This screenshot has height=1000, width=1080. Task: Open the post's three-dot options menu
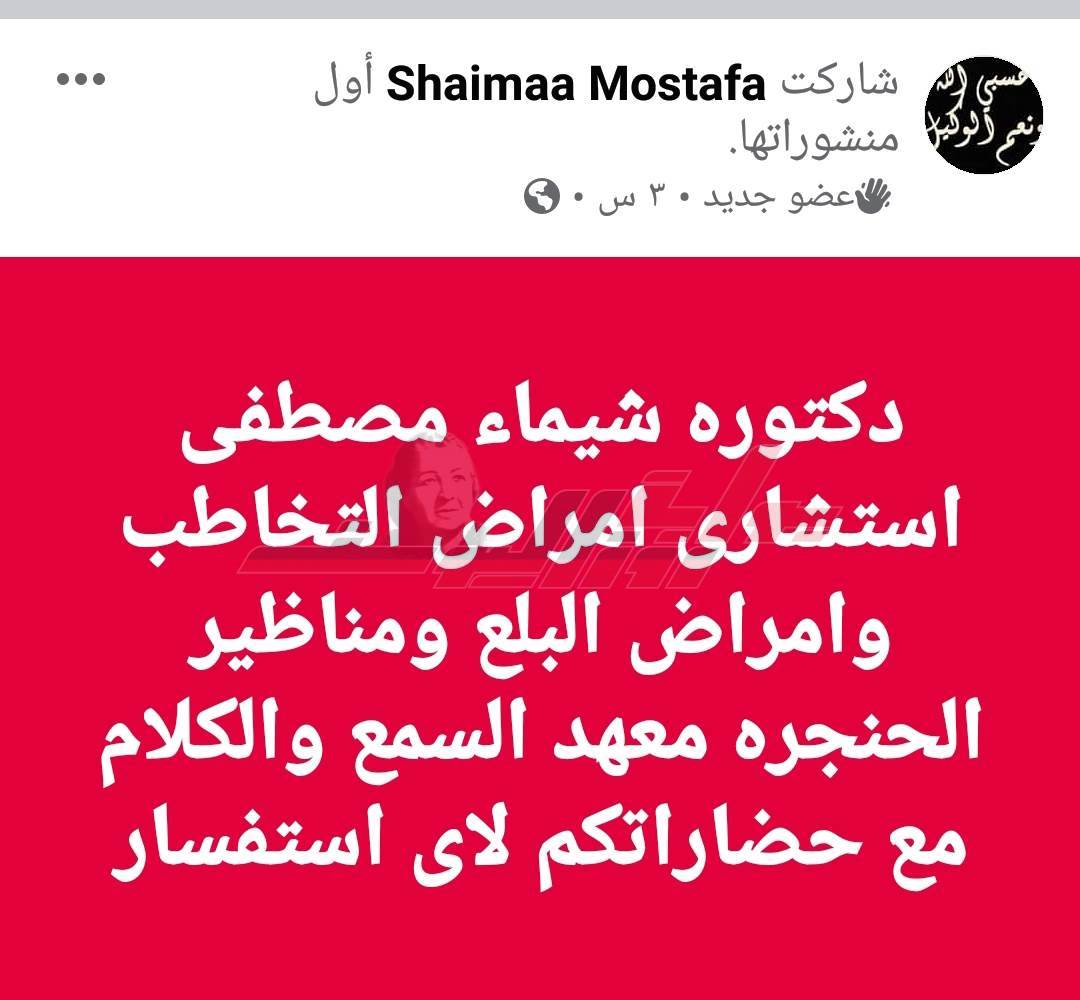(x=80, y=82)
